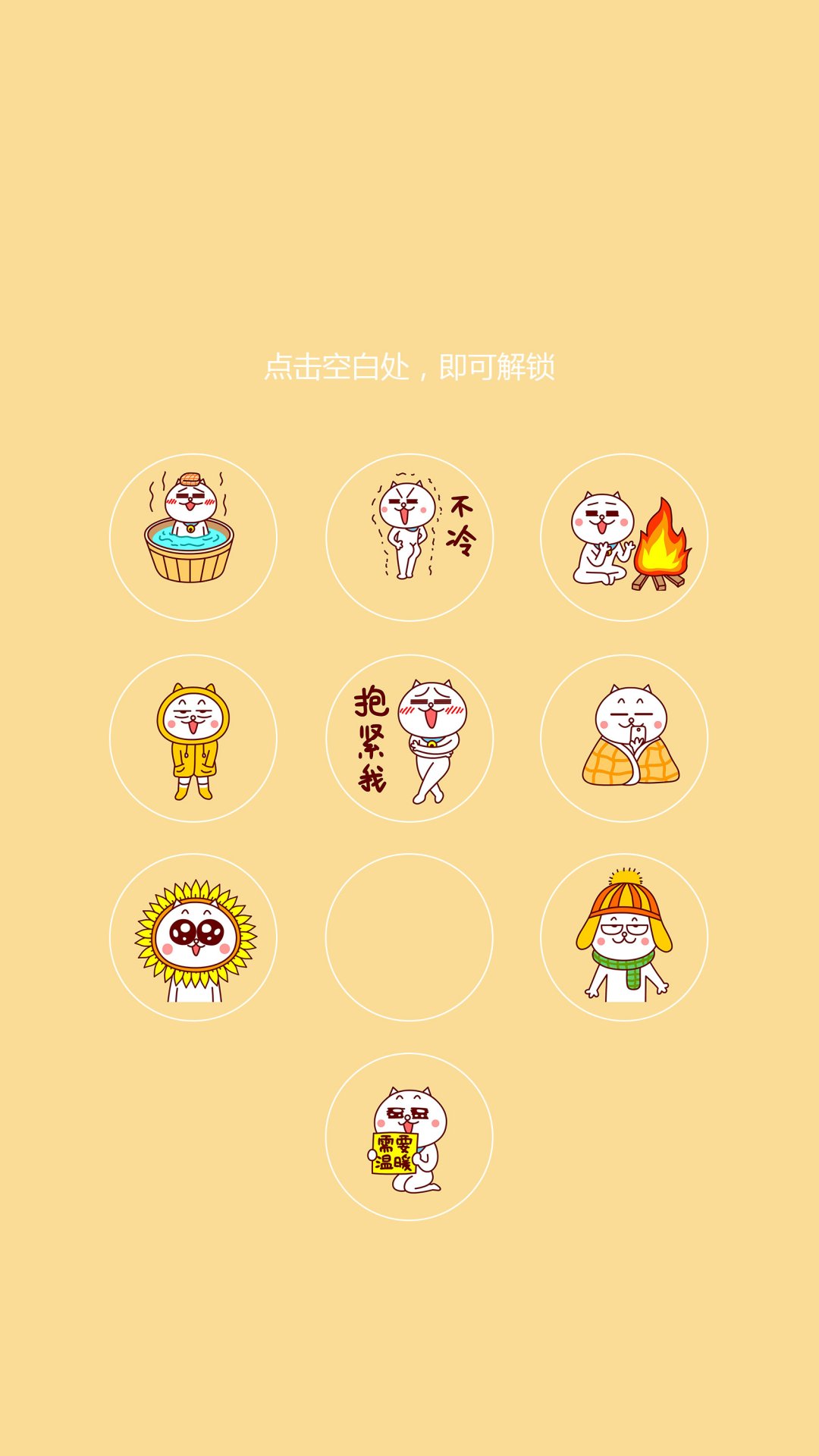Select the shivering cat labeled 不冷

409,538
